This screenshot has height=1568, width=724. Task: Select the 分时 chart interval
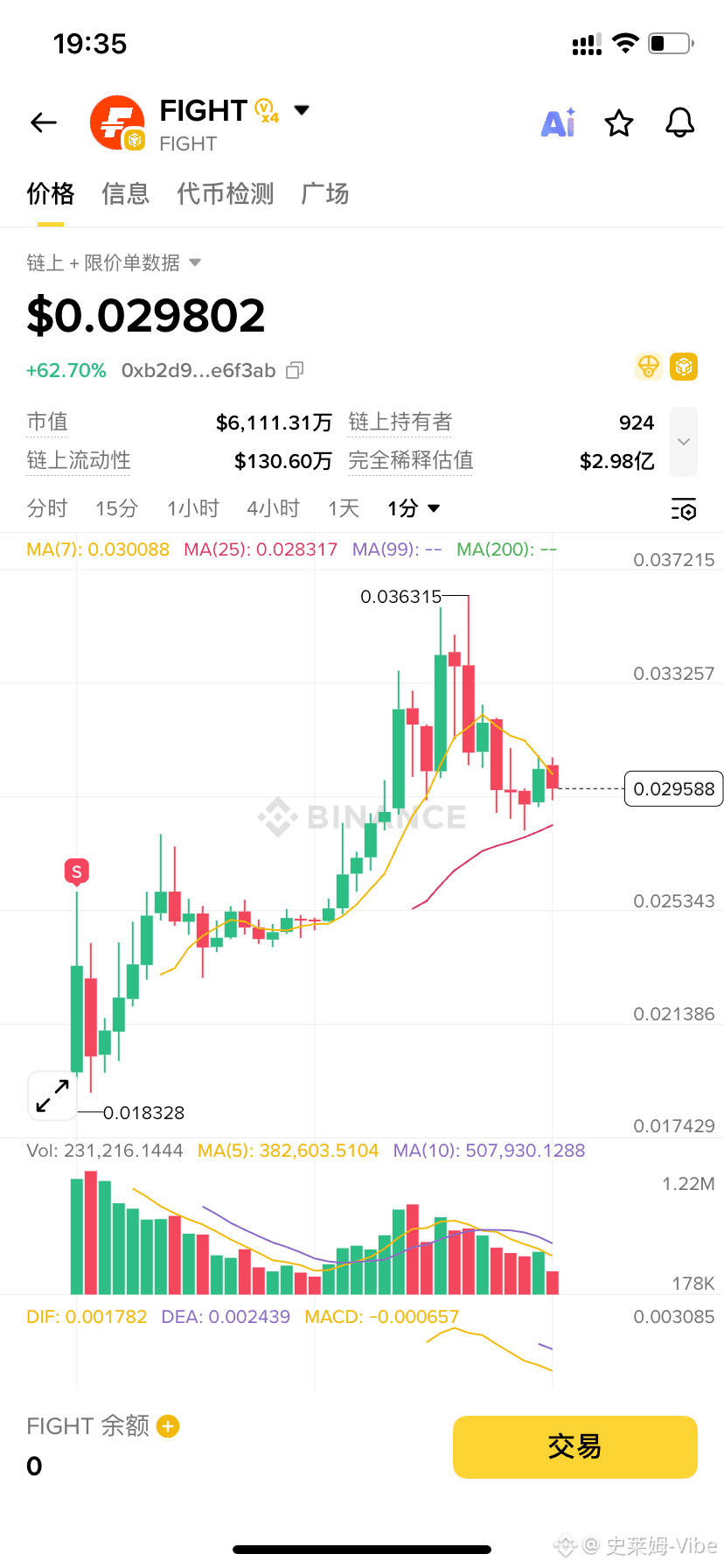pyautogui.click(x=47, y=508)
